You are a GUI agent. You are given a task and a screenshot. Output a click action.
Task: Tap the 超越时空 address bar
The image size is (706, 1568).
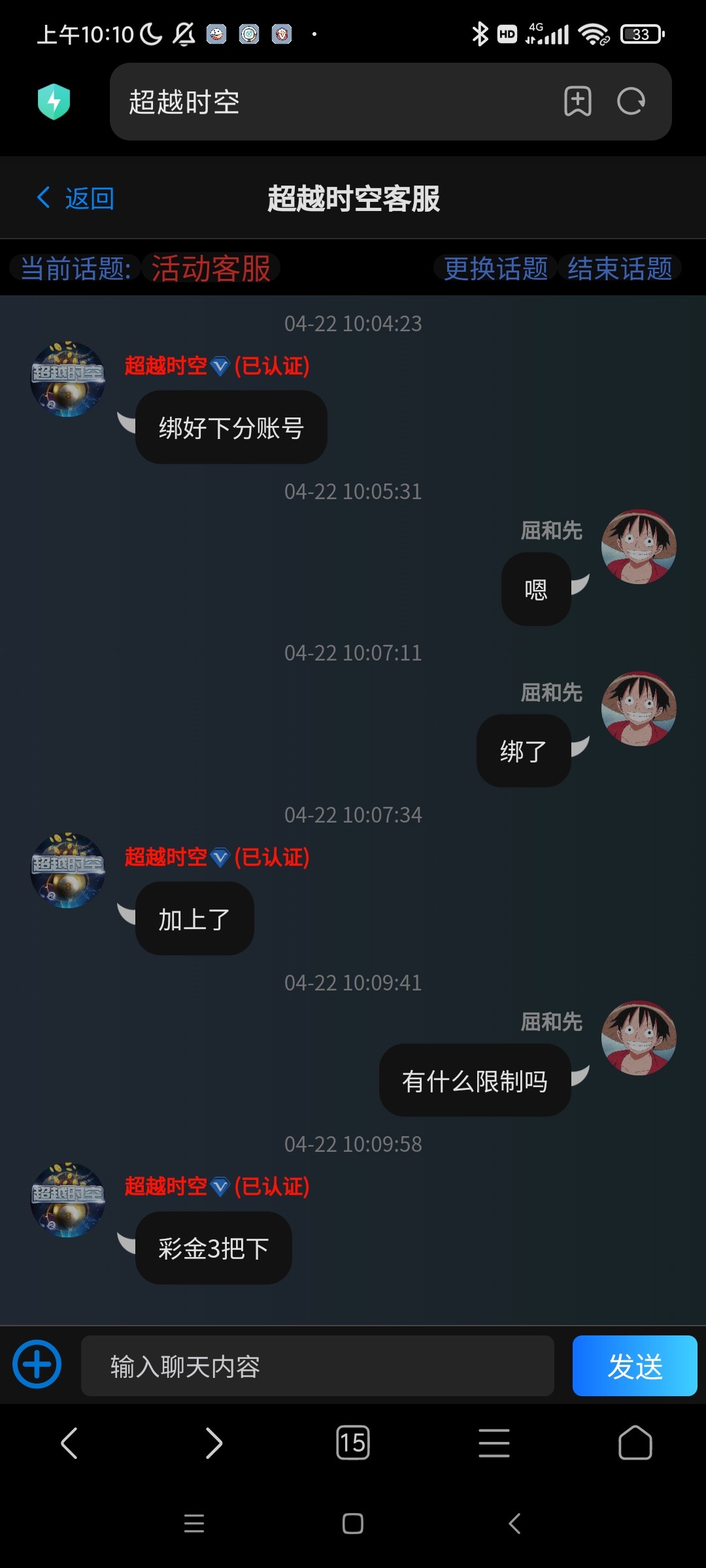pyautogui.click(x=327, y=102)
